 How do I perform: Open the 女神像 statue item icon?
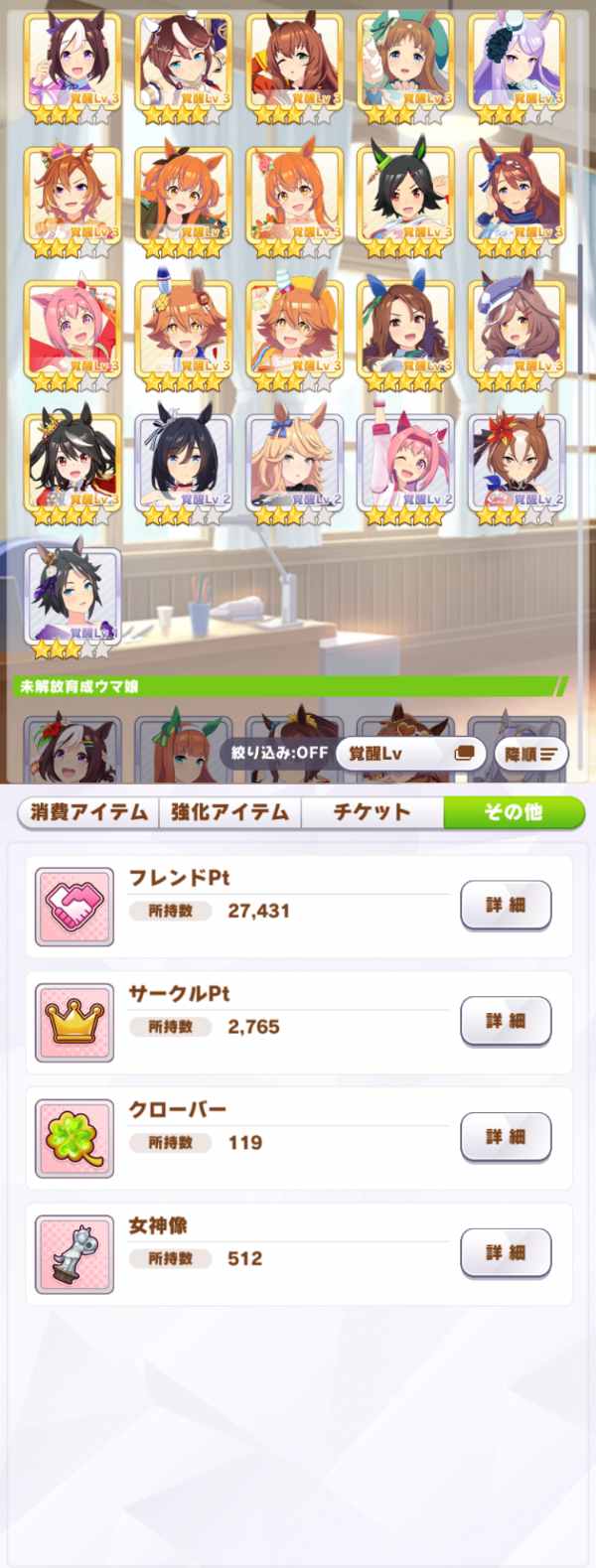[74, 1254]
